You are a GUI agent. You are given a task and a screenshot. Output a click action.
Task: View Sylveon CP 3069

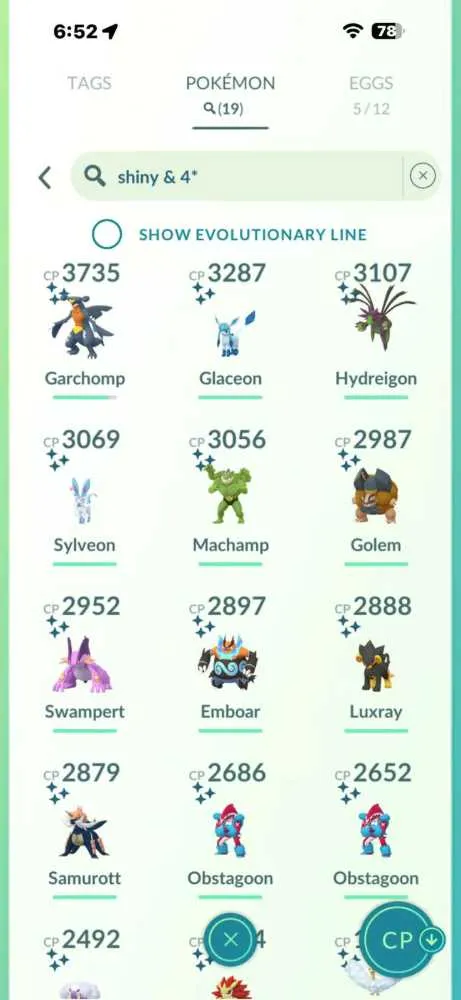85,496
